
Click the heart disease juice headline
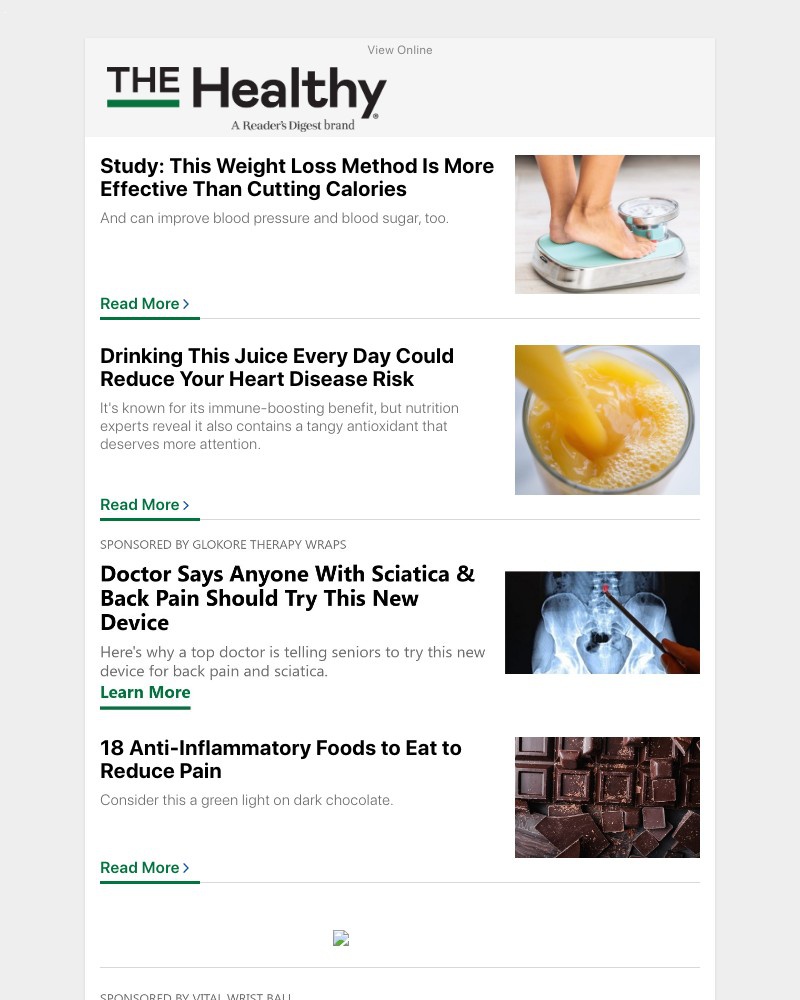277,367
